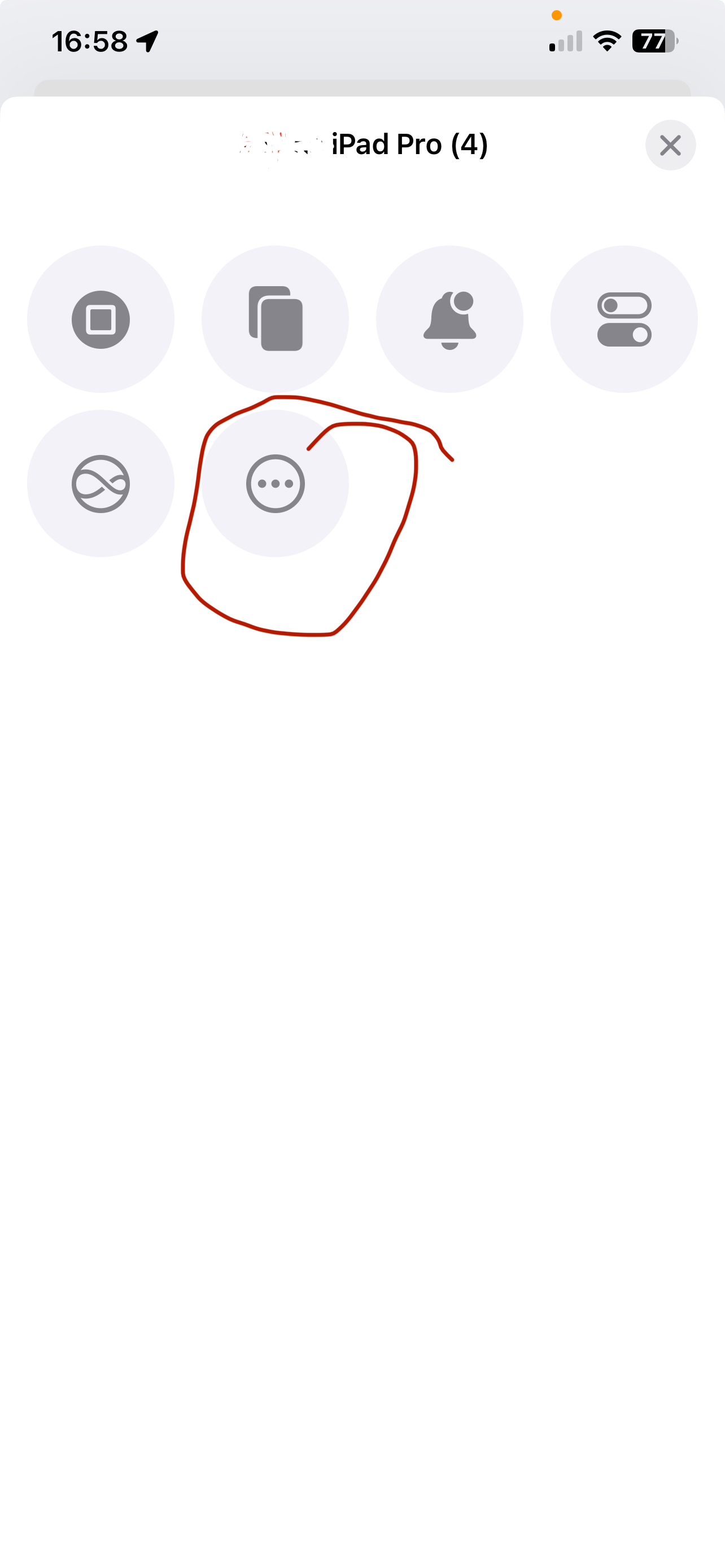Open the control toggles button

point(624,319)
